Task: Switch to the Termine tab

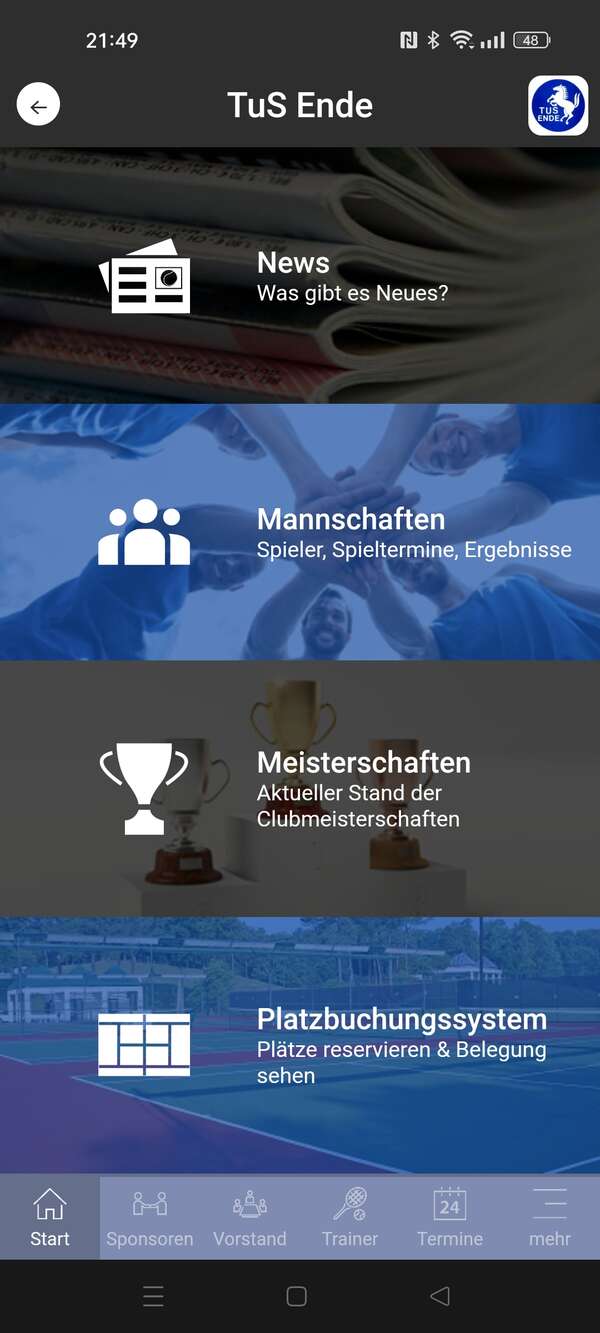Action: pos(450,1217)
